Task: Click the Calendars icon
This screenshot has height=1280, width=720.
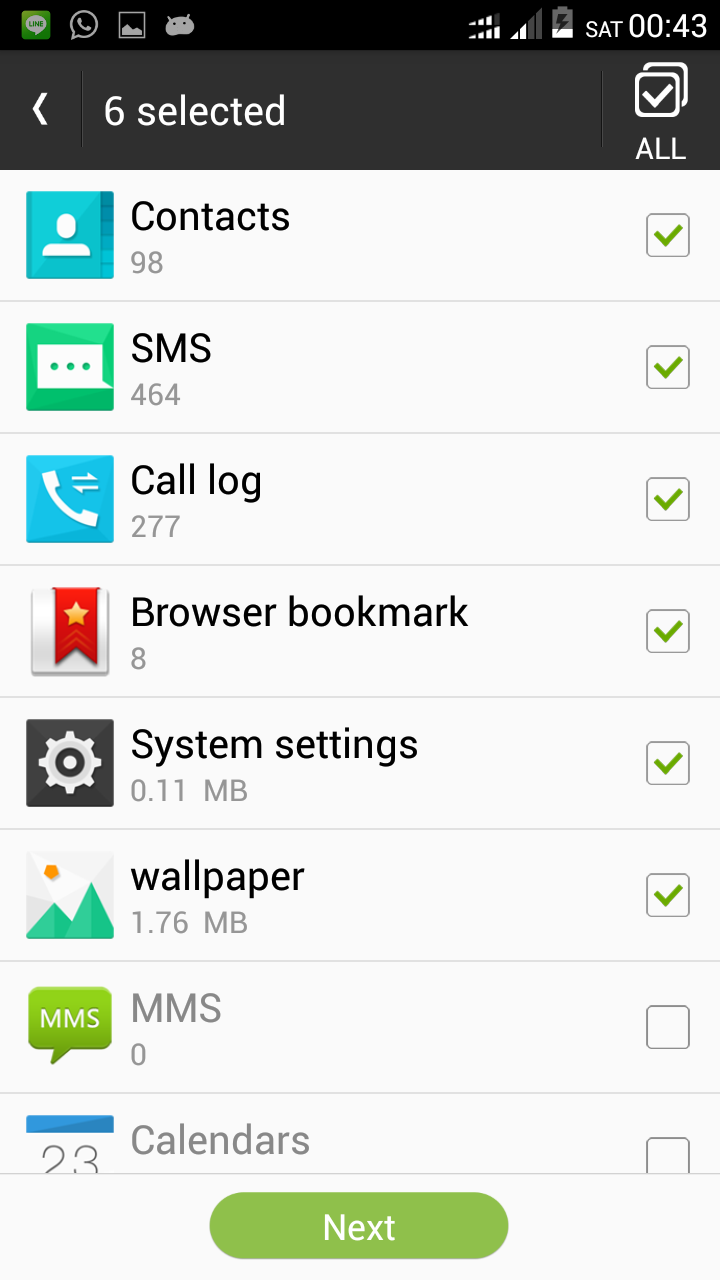Action: point(70,1145)
